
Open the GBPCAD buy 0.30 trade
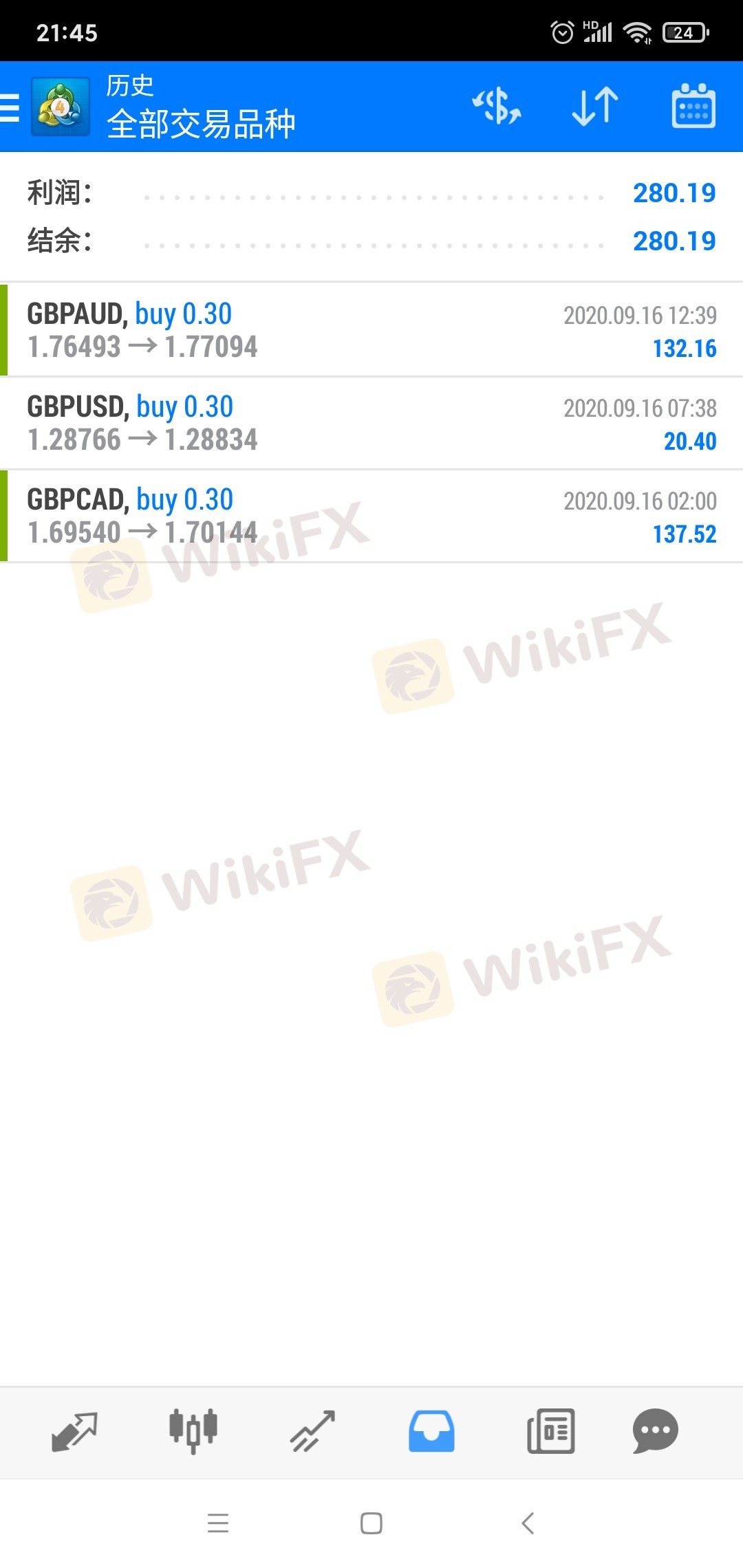[x=371, y=516]
